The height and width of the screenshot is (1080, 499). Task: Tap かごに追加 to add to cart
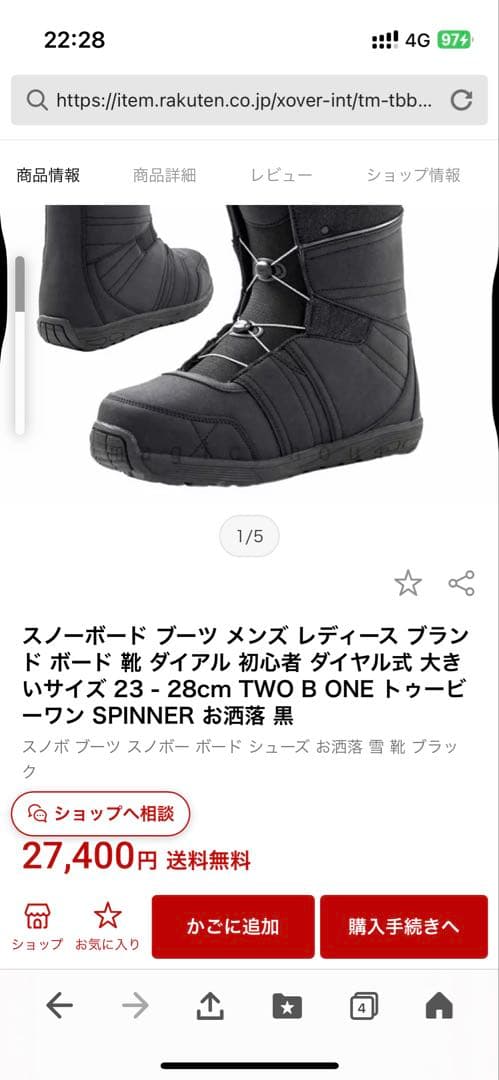pyautogui.click(x=233, y=926)
